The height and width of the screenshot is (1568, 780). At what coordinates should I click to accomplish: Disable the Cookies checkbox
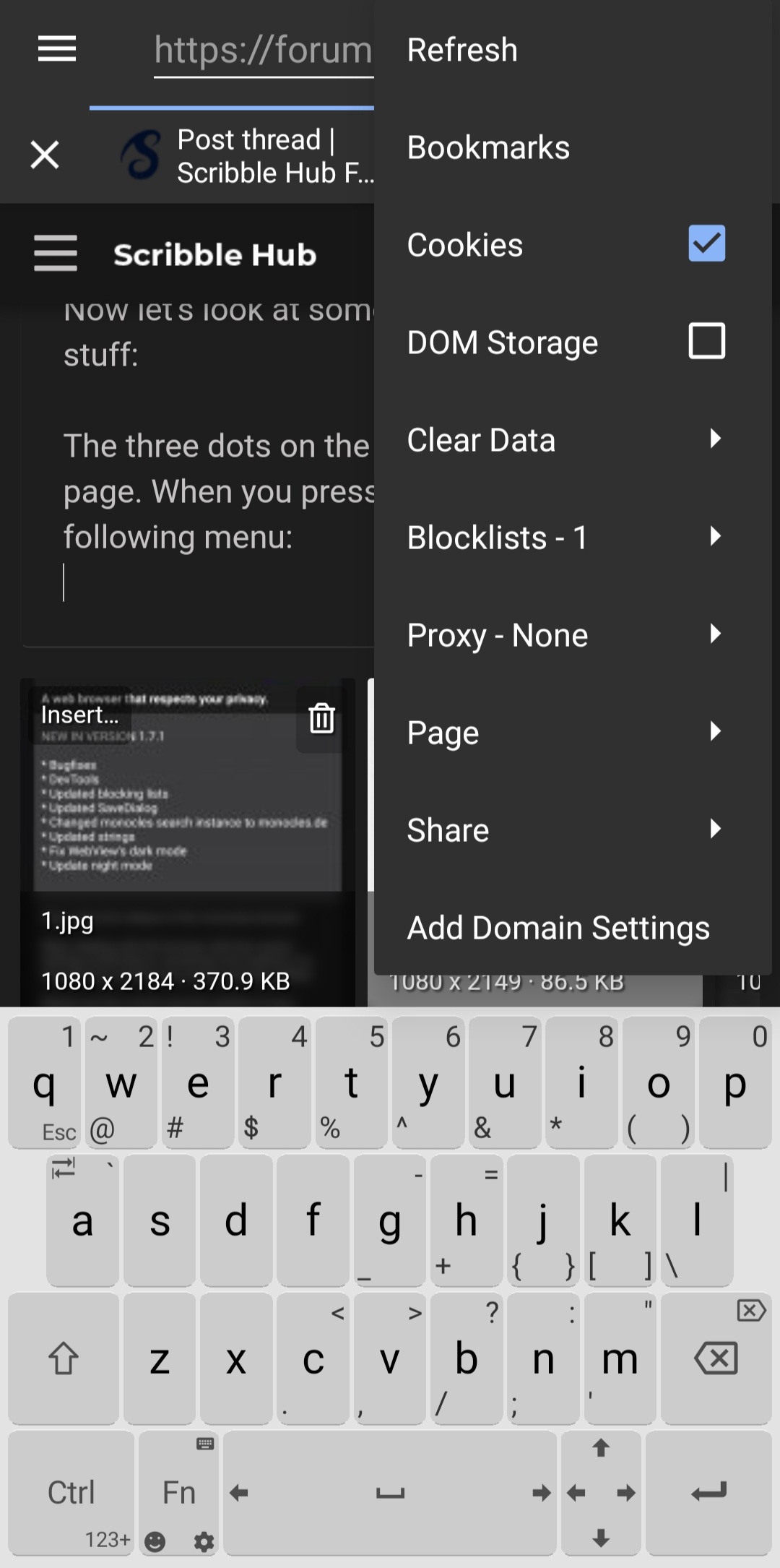coord(706,244)
